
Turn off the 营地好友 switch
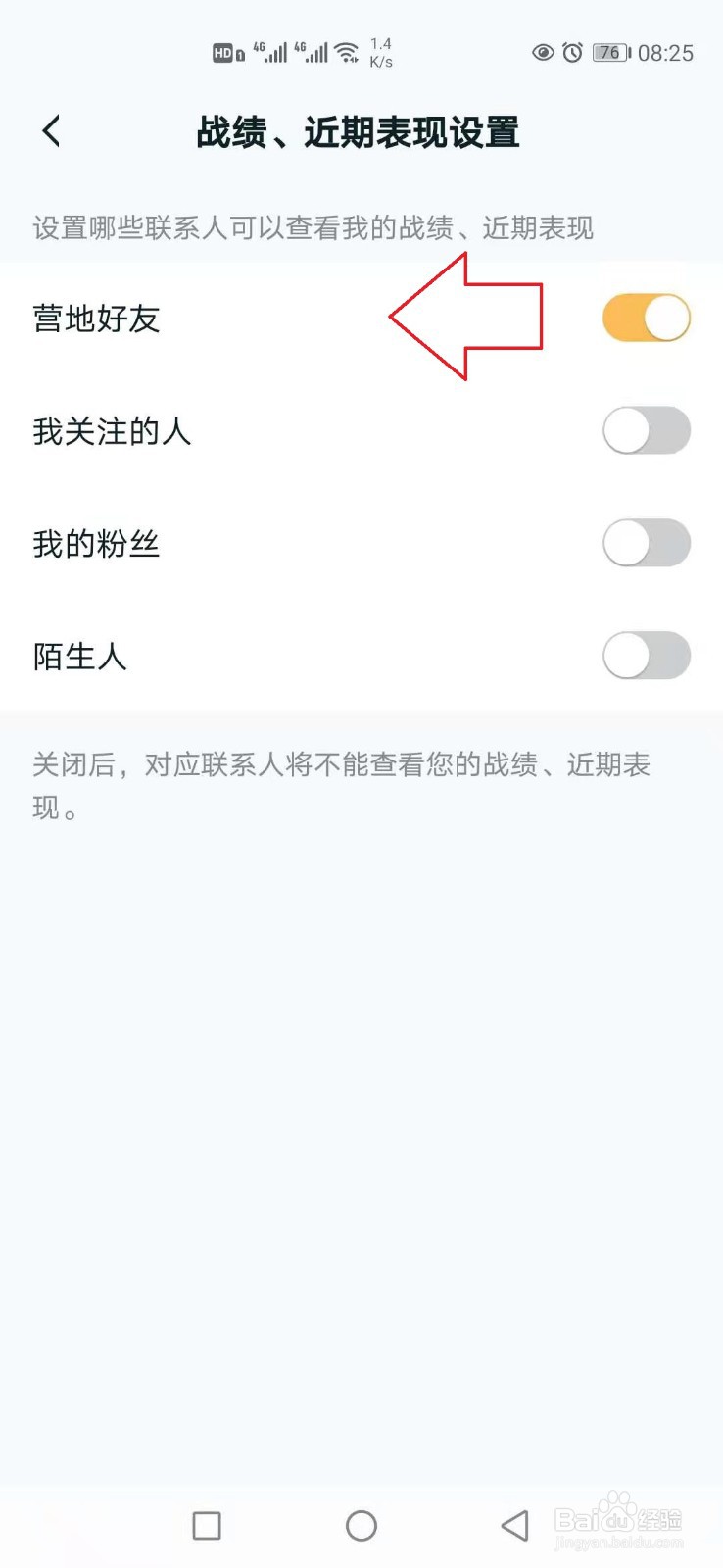647,318
